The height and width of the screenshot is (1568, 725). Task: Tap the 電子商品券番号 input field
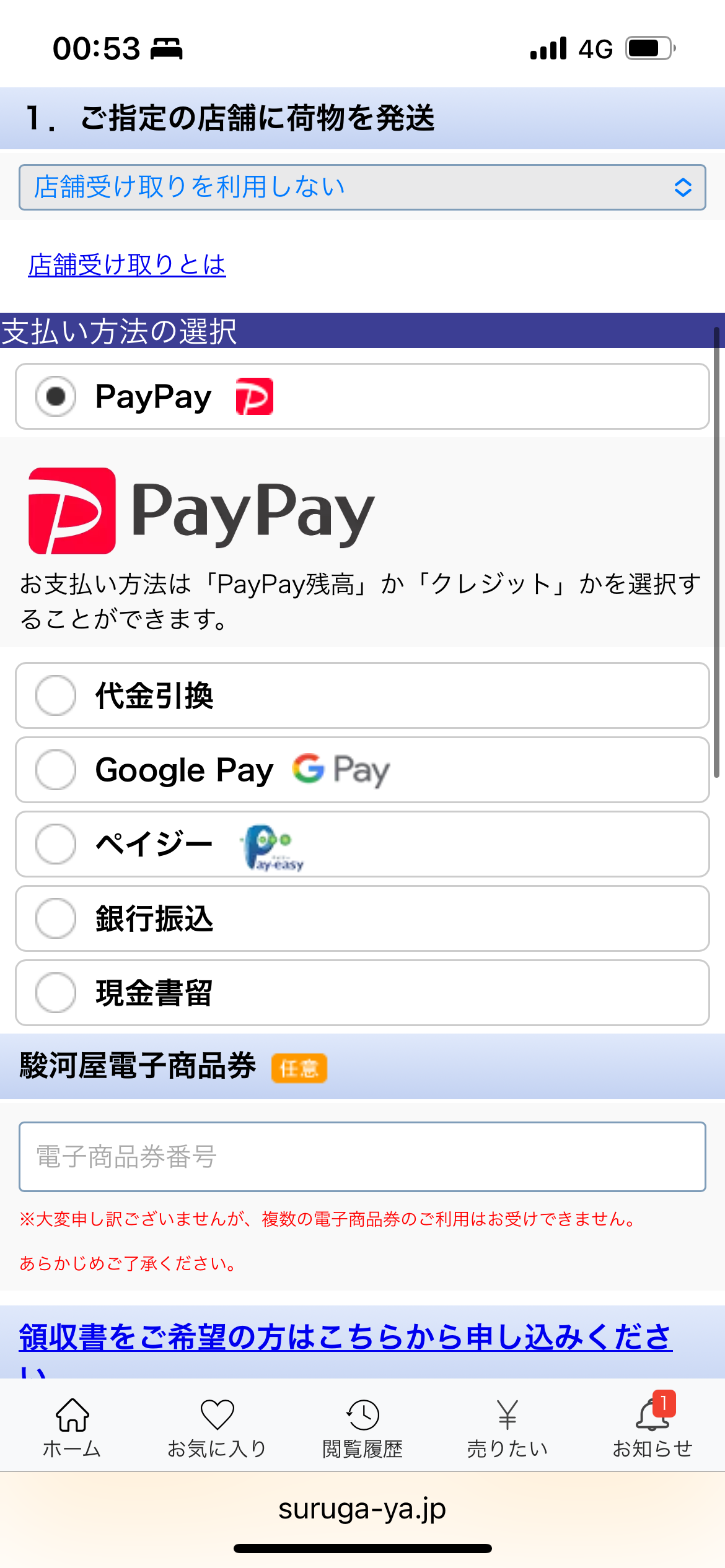click(x=362, y=1156)
